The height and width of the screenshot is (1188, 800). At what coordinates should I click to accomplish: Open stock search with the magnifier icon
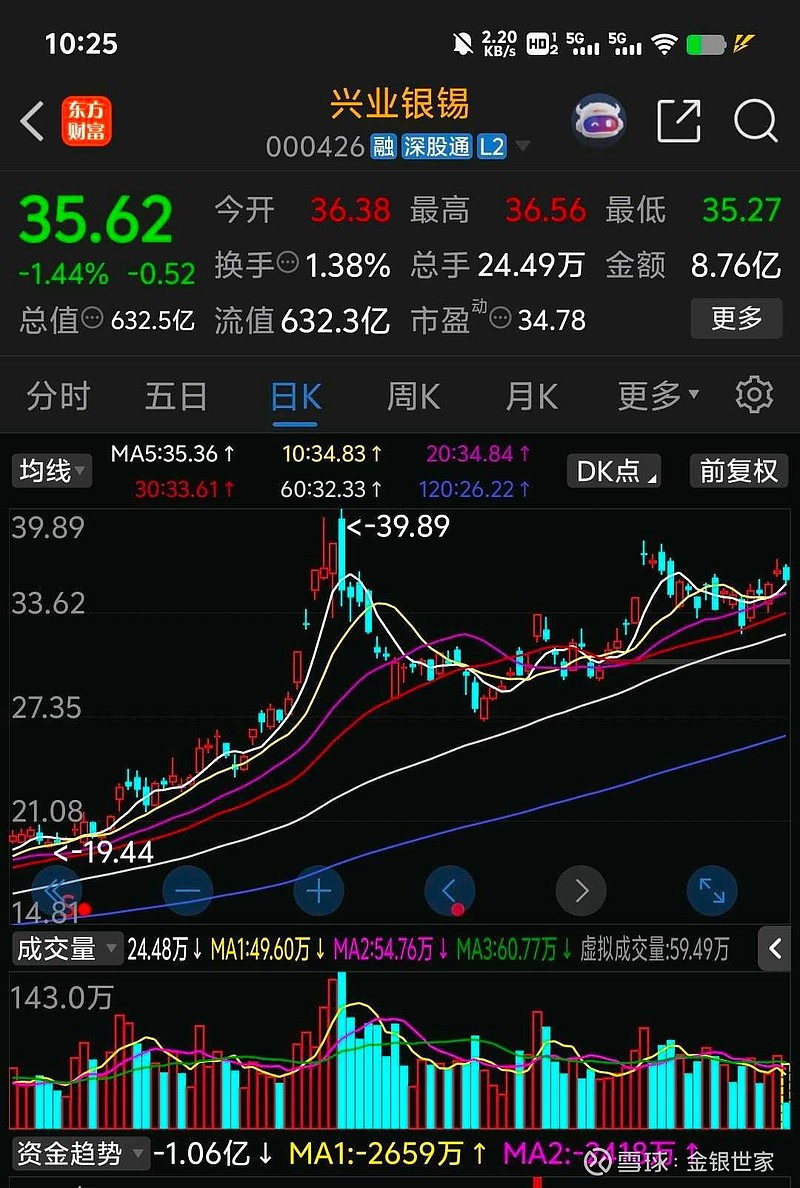(755, 120)
